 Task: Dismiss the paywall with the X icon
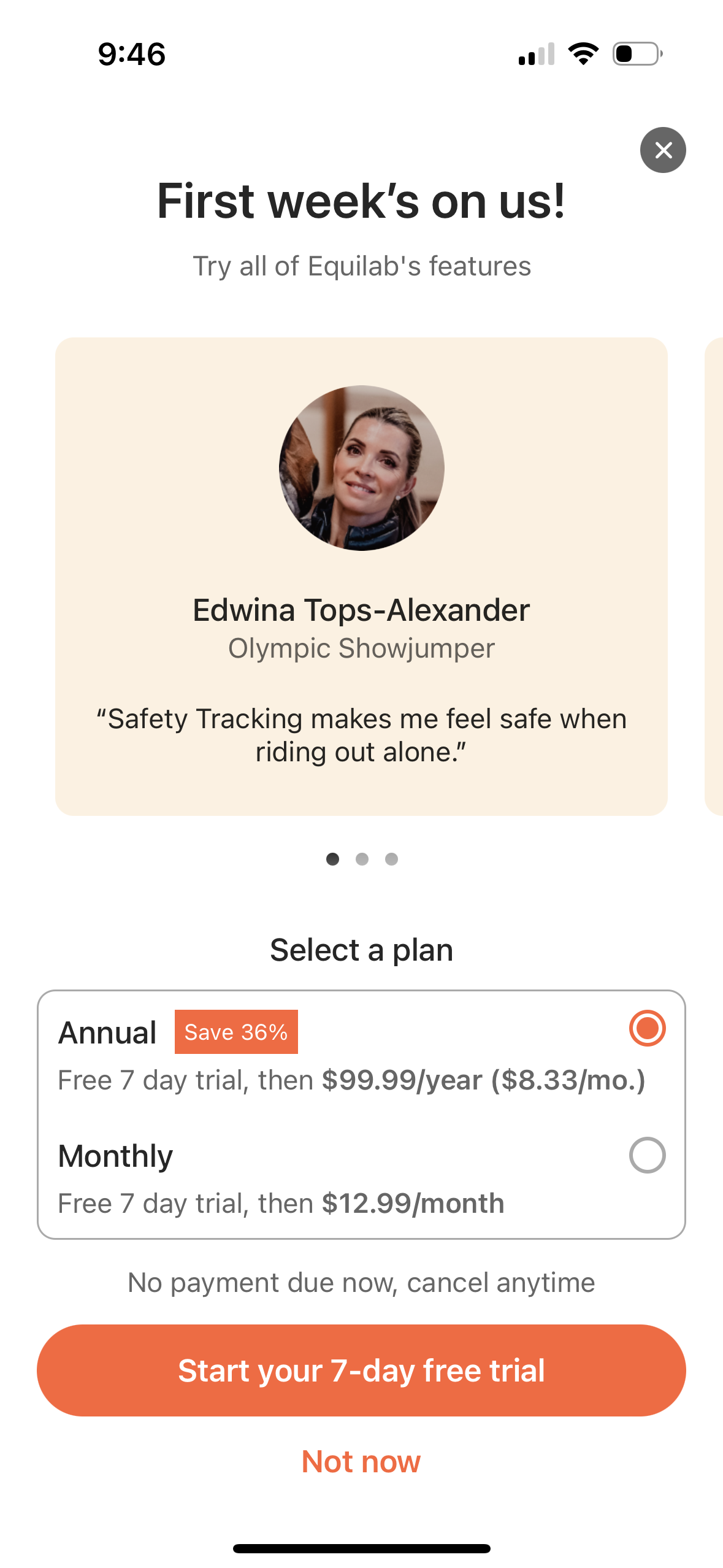663,150
